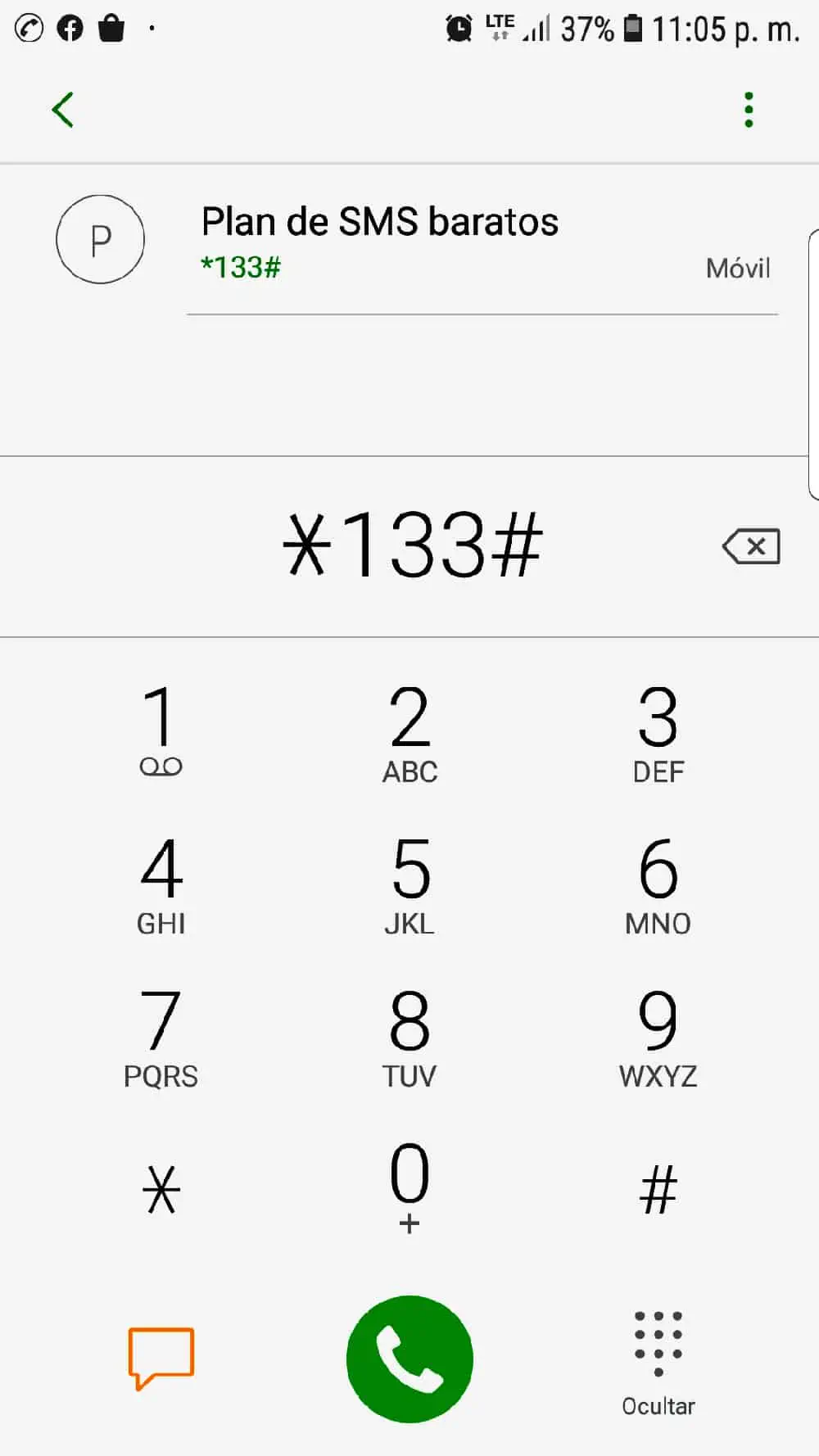Enter digit 0 on the keypad
The width and height of the screenshot is (819, 1456).
(x=409, y=1187)
